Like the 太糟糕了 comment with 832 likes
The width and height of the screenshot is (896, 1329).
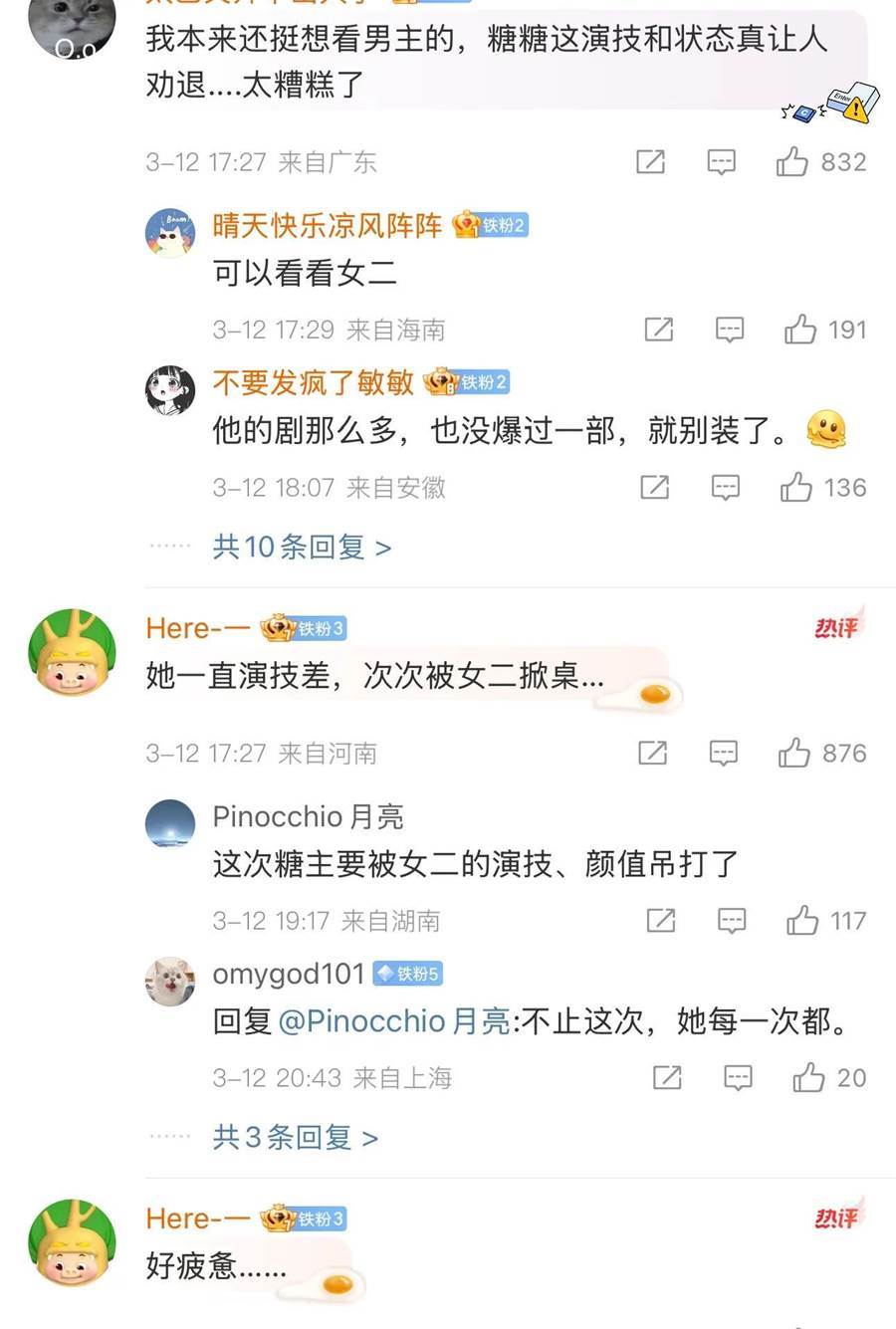tap(793, 162)
